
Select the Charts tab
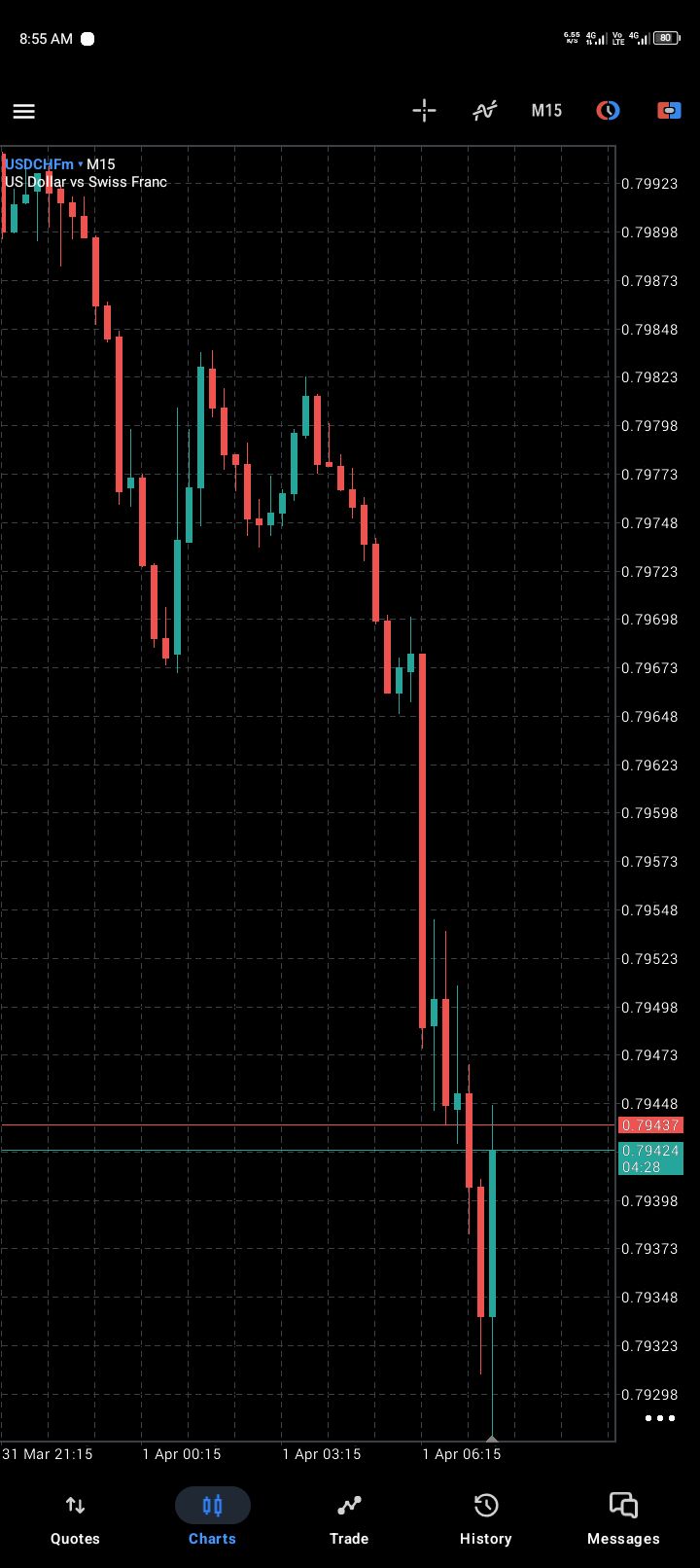point(212,1519)
